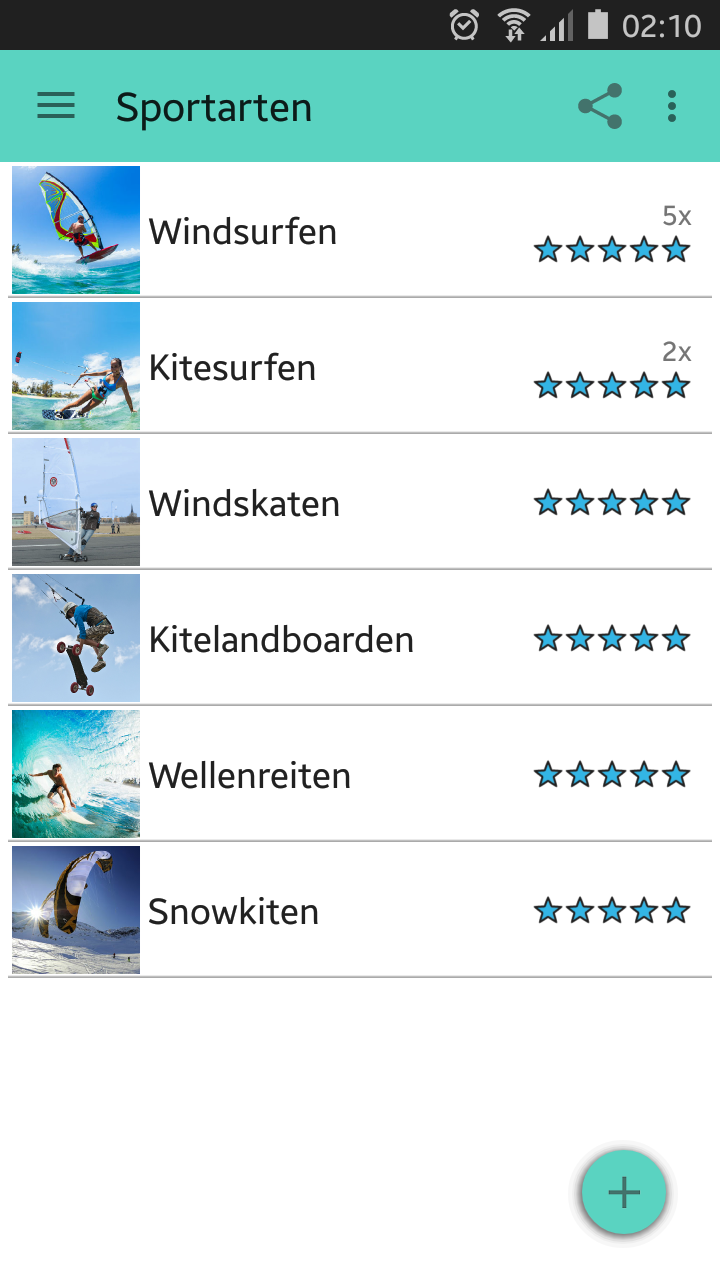Open the hamburger navigation drawer
This screenshot has width=720, height=1280.
56,106
